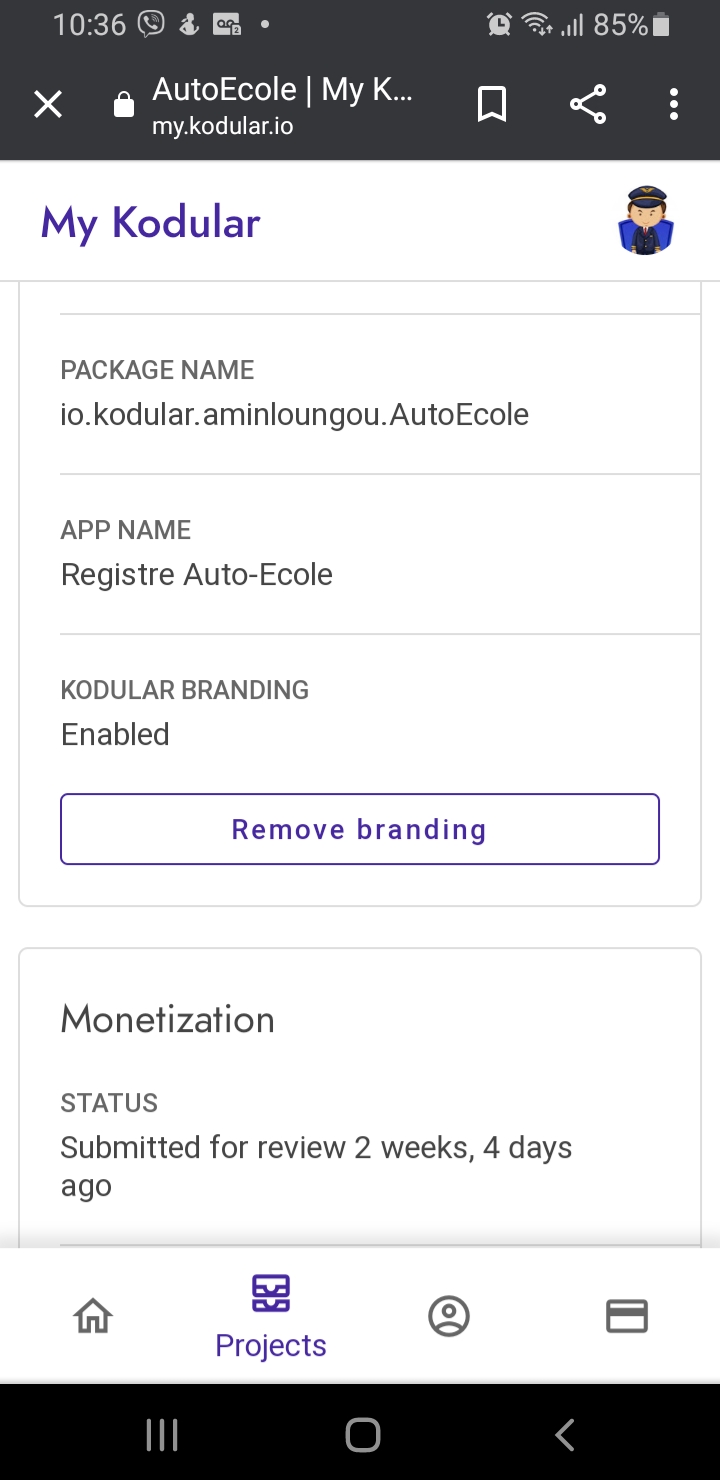Screen dimensions: 720x1480
Task: Open the browser overflow menu
Action: click(x=674, y=104)
